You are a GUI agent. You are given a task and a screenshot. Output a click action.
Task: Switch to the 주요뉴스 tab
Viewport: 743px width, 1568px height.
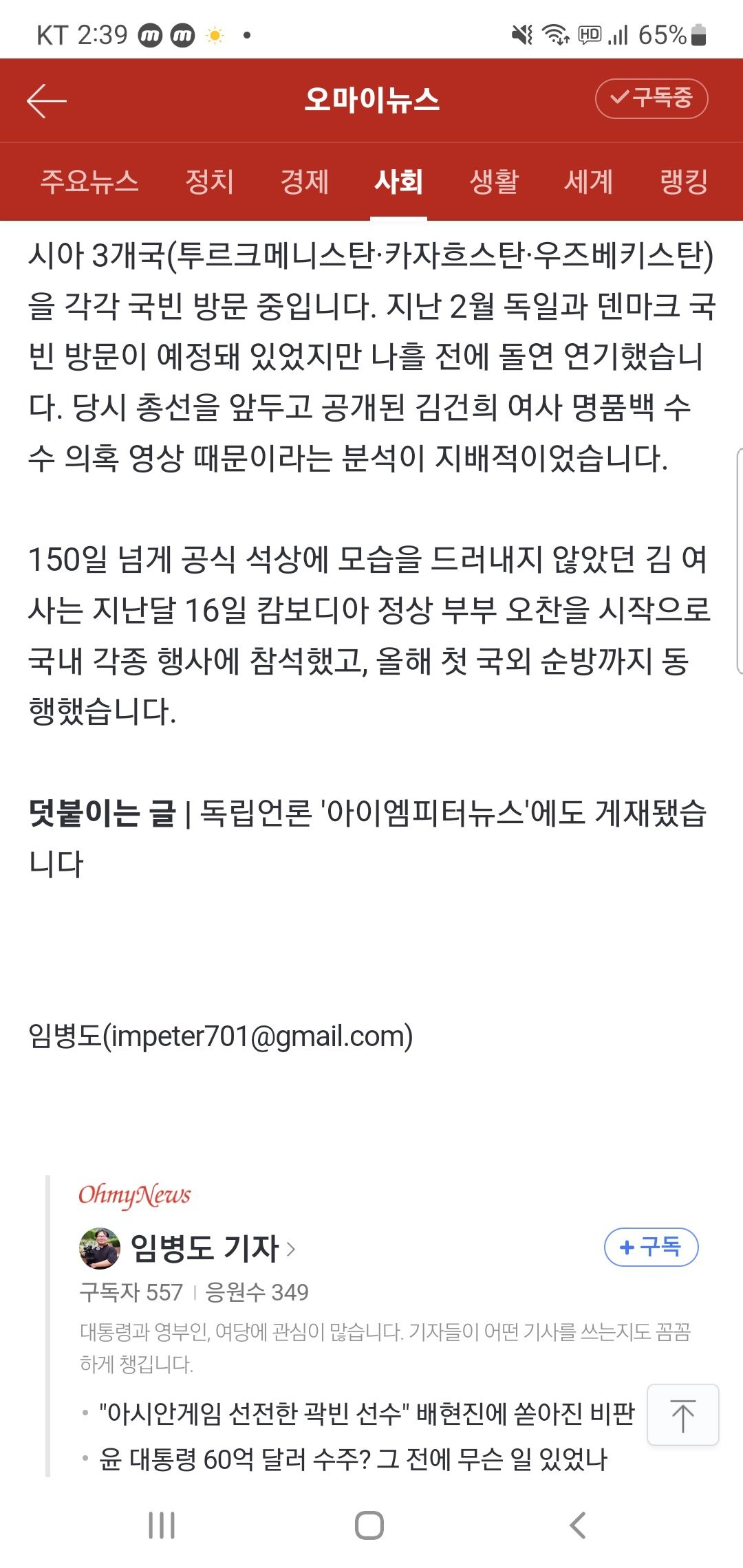[x=89, y=182]
